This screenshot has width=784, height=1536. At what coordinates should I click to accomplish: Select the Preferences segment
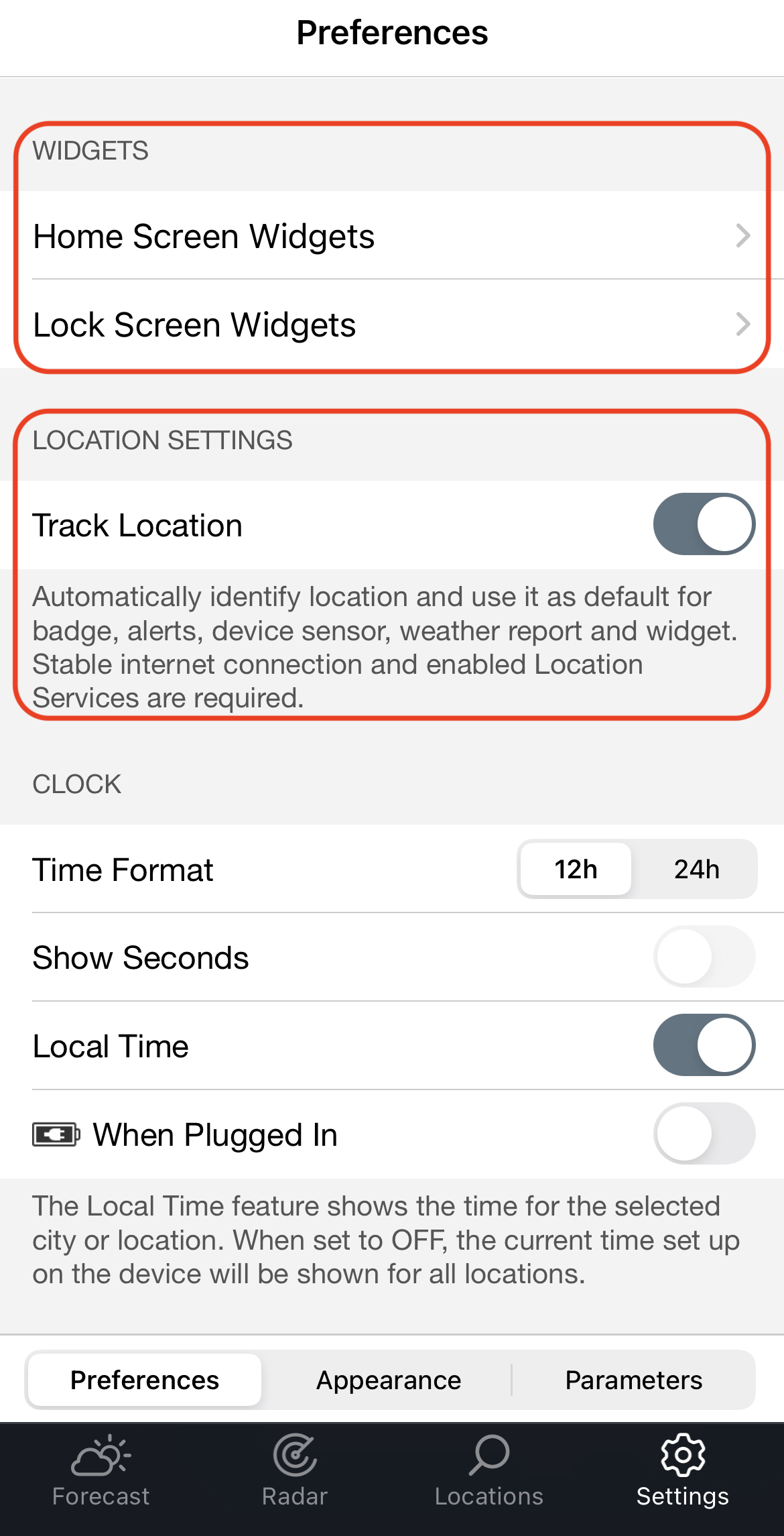(145, 1380)
